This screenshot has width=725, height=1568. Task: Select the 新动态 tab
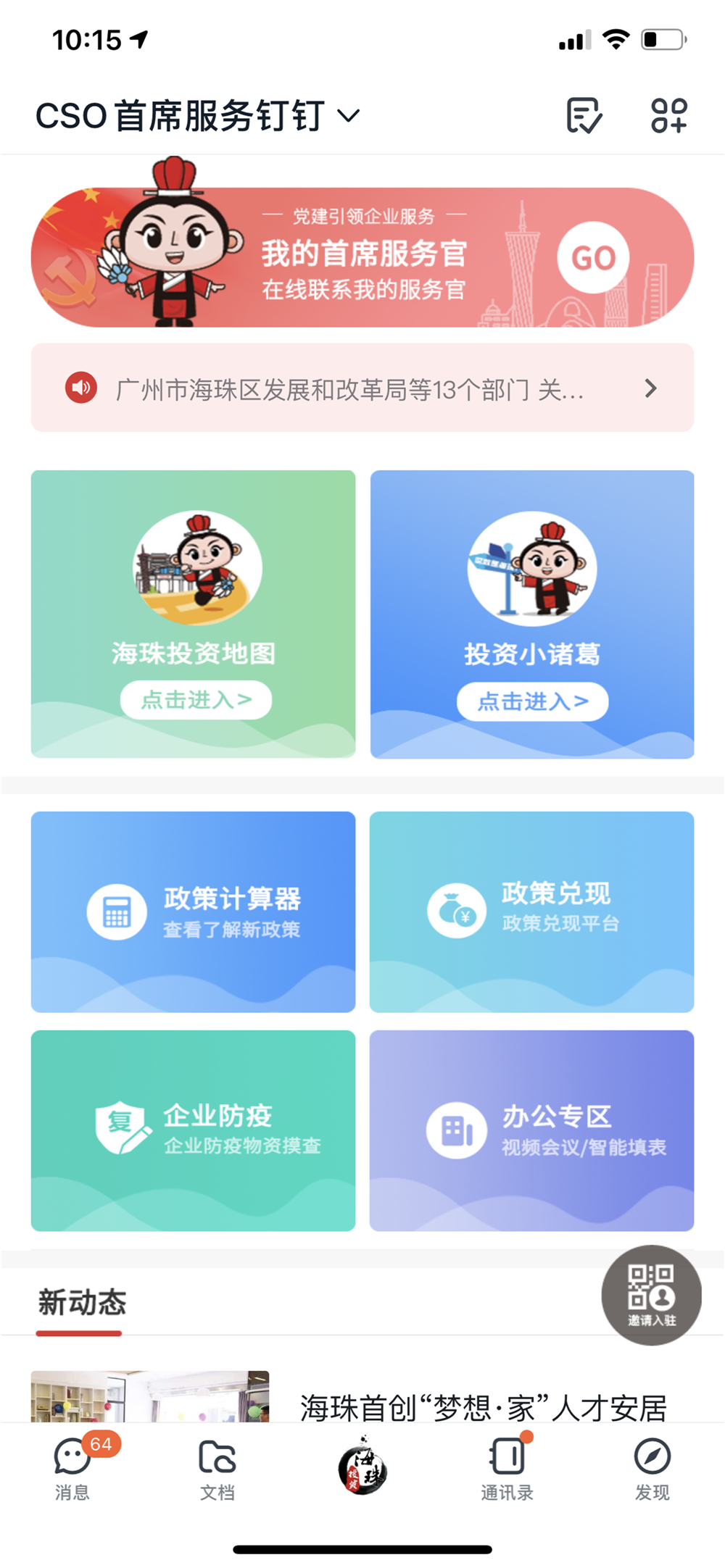coord(81,1303)
